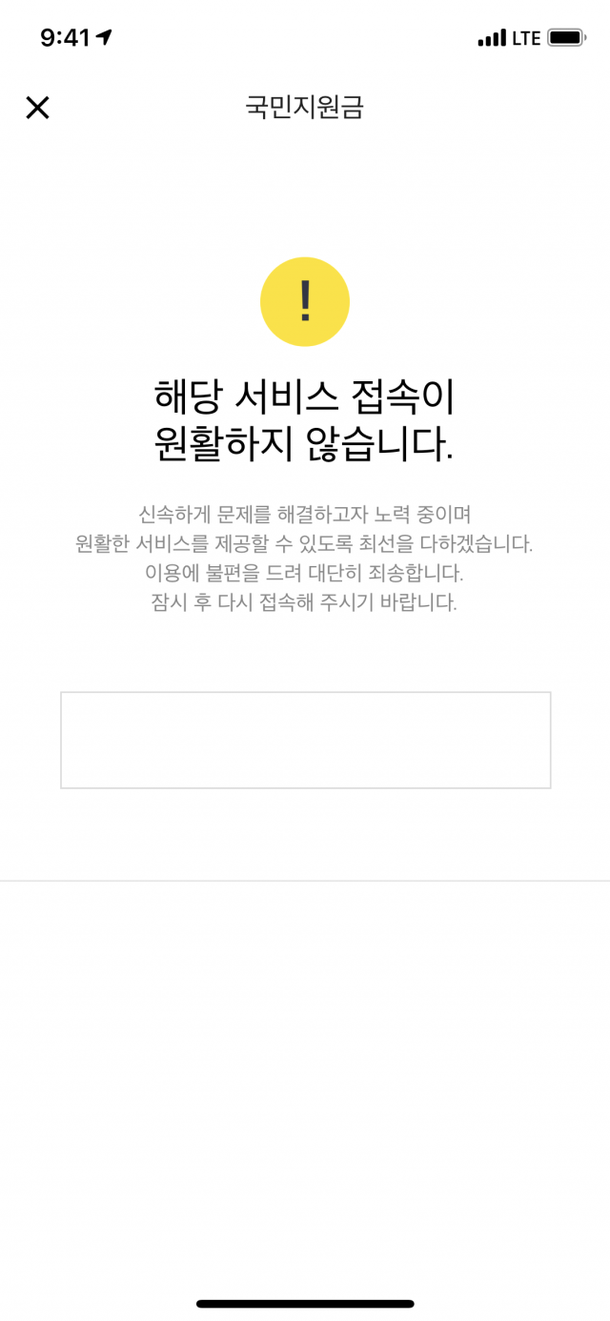This screenshot has height=1321, width=610.
Task: Close the 국민지원금 error page
Action: click(x=37, y=108)
